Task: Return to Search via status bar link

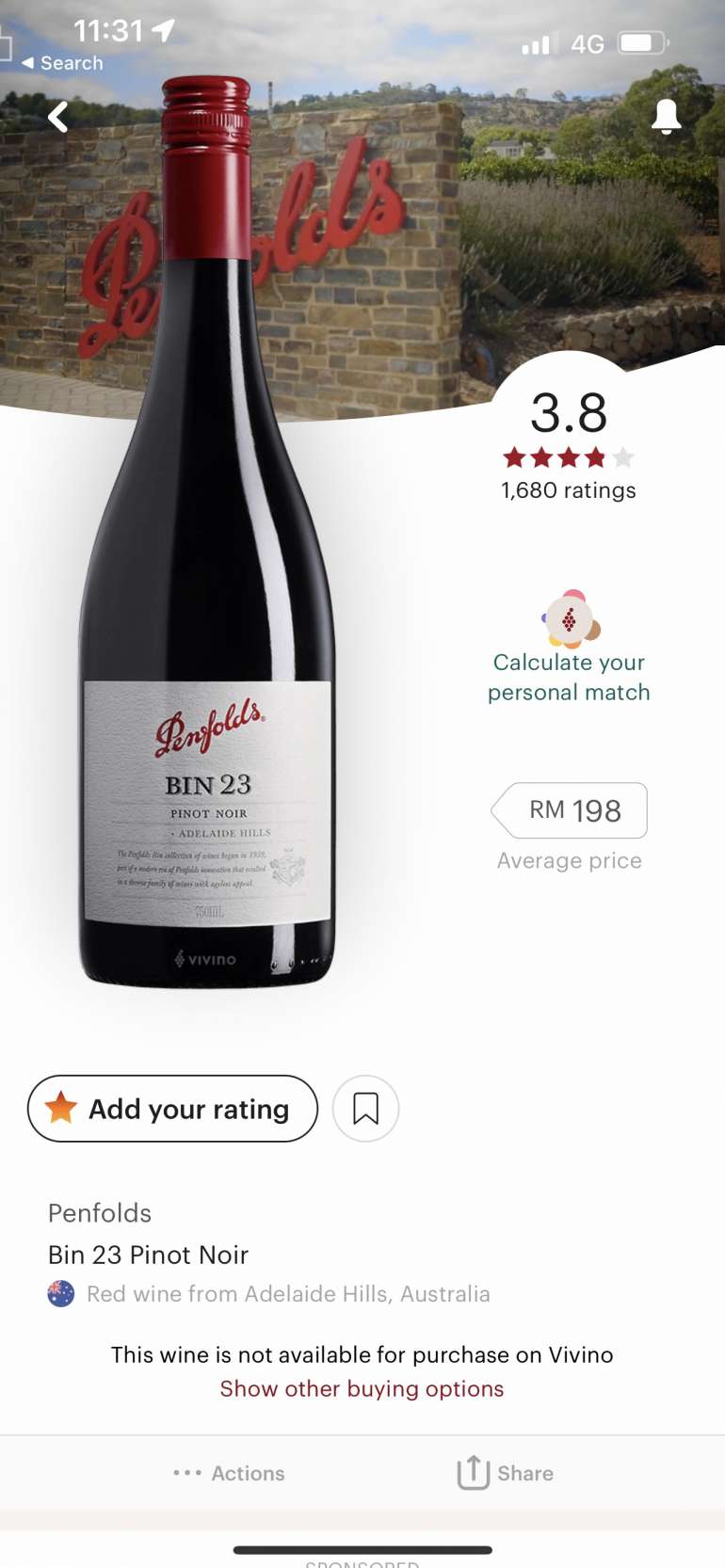Action: point(63,63)
